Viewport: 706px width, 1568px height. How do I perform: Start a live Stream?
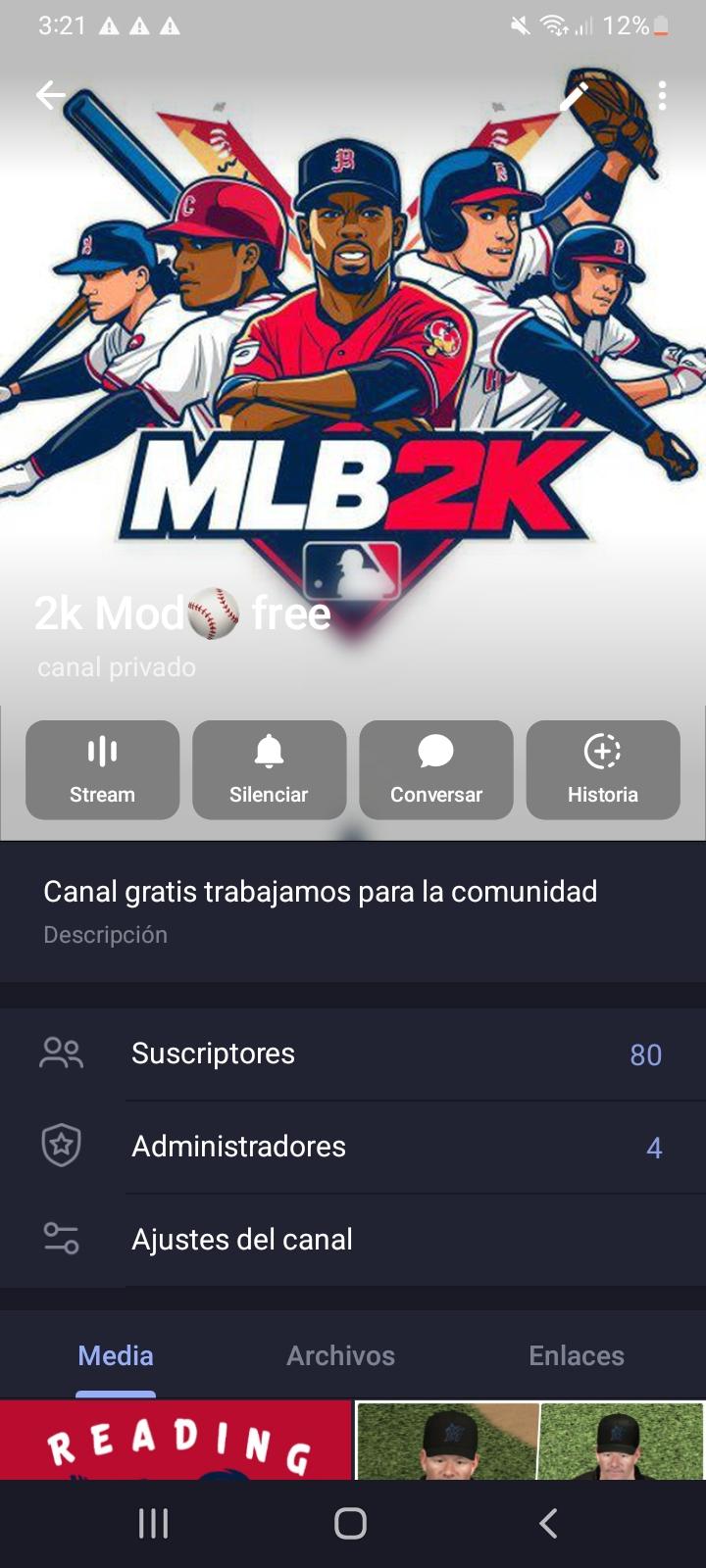pos(103,770)
